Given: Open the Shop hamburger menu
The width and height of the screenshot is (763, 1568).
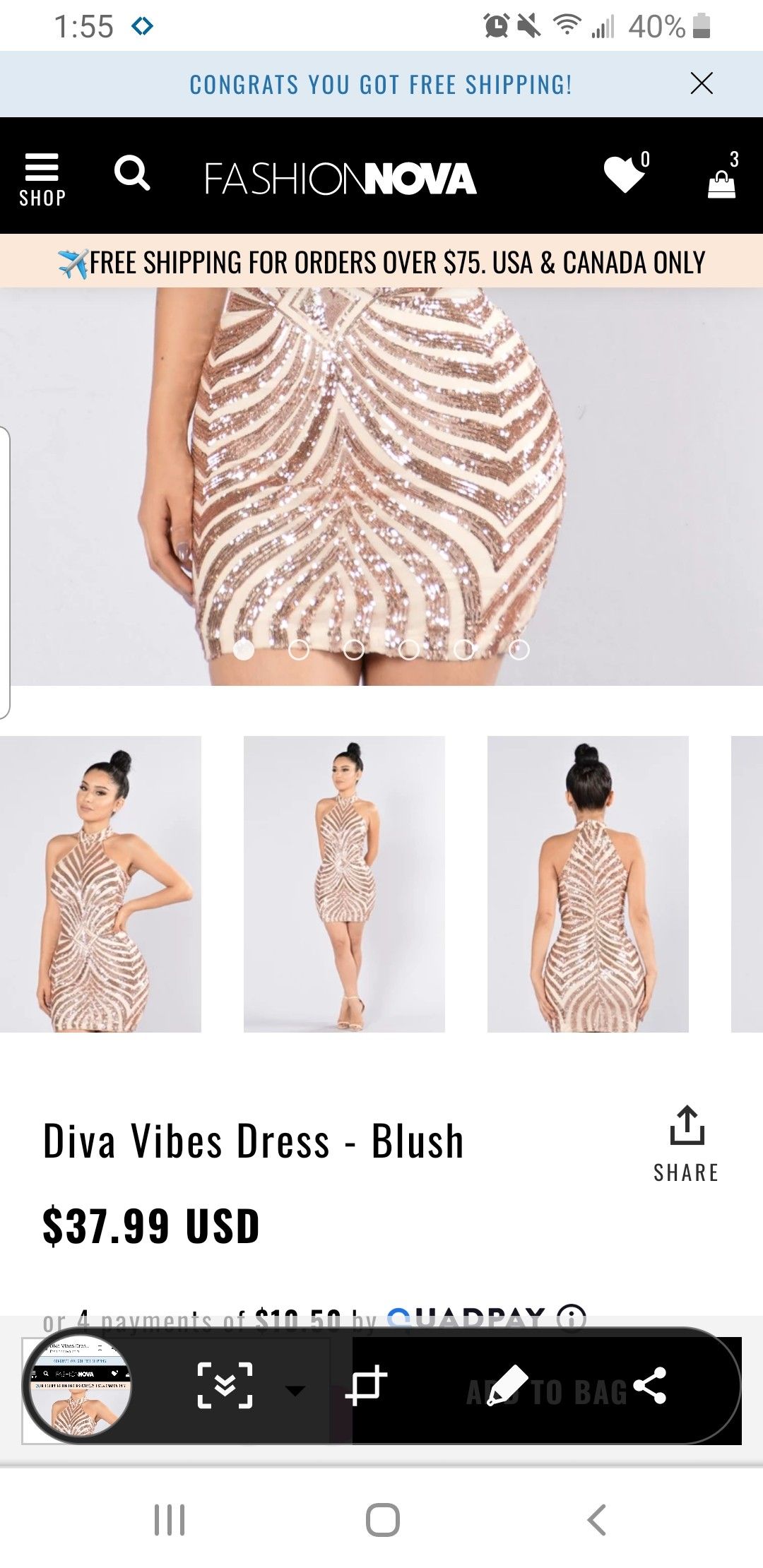Looking at the screenshot, I should pyautogui.click(x=42, y=179).
